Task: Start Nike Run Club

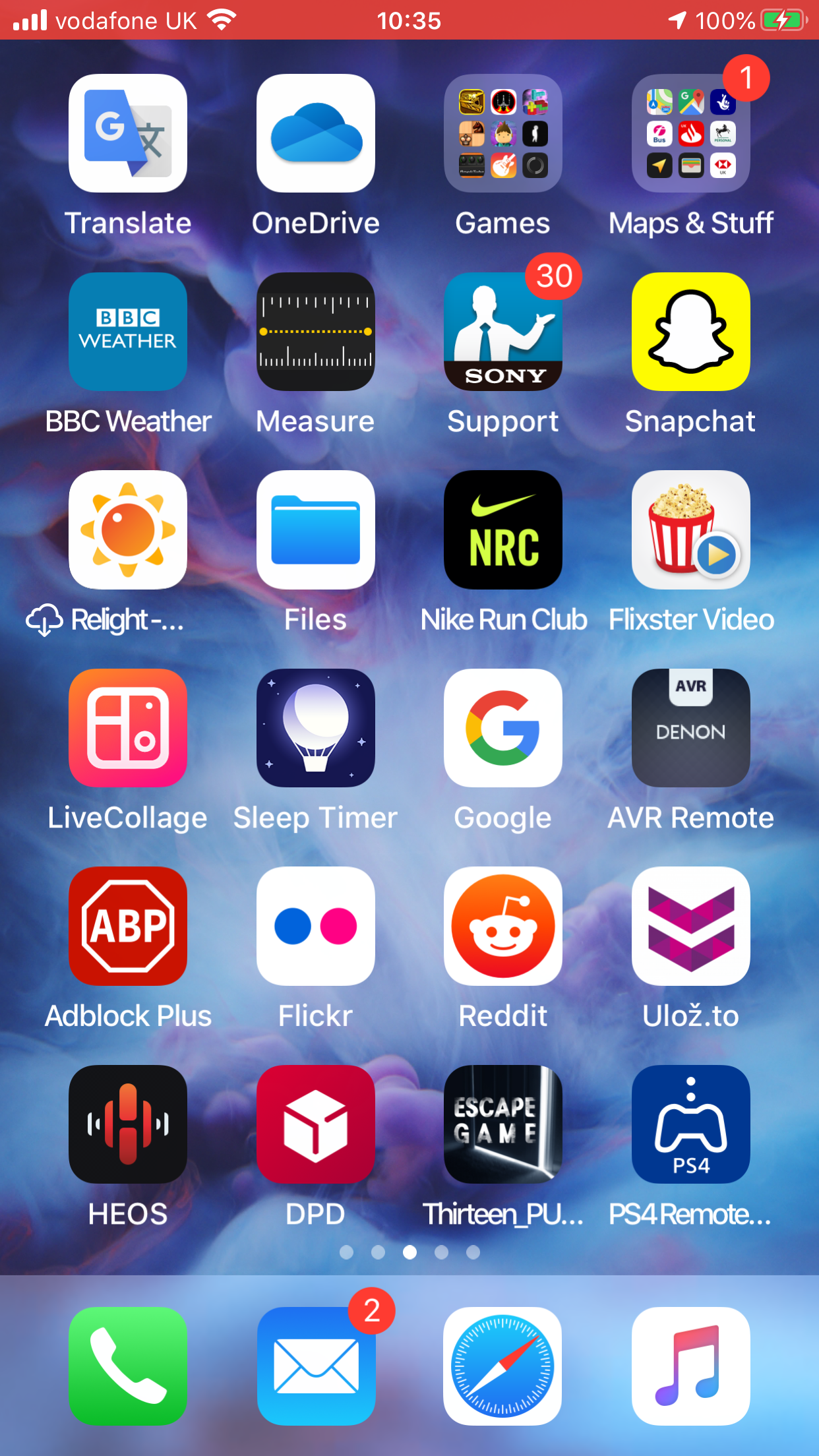Action: tap(502, 530)
